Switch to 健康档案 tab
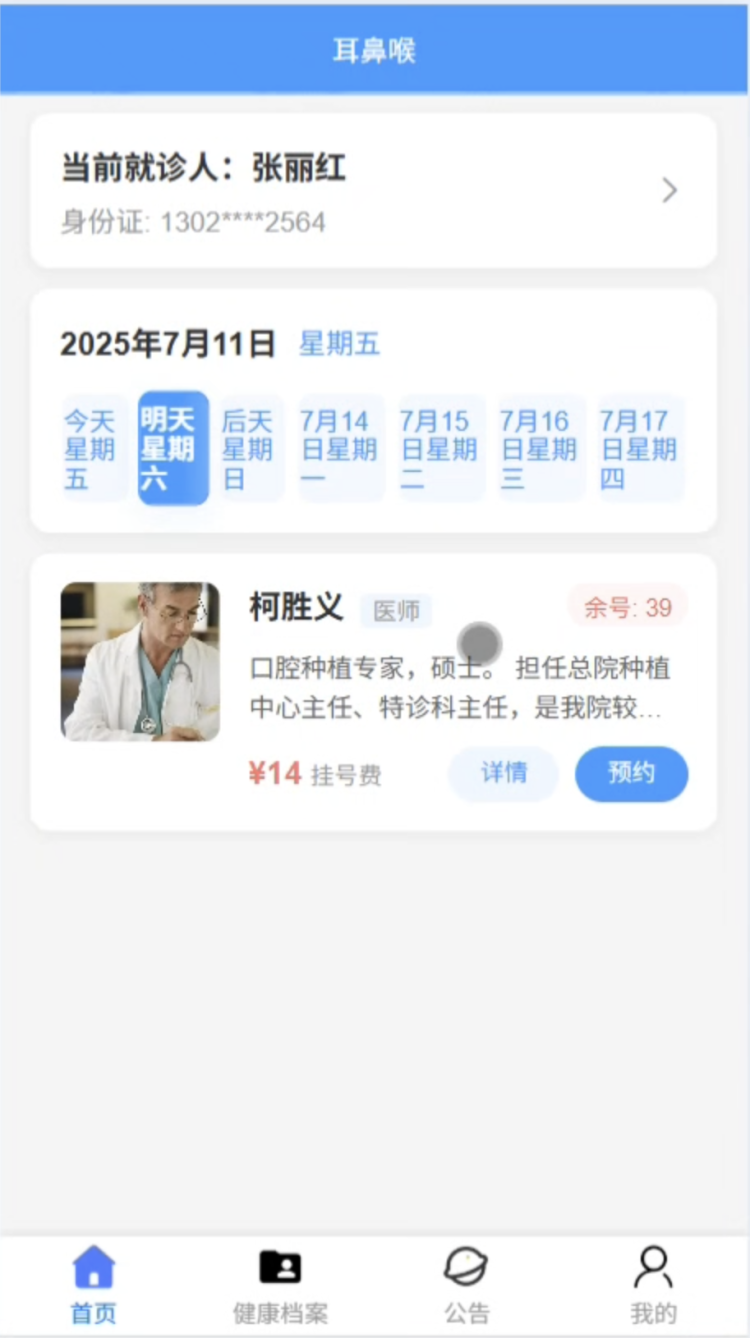Image resolution: width=750 pixels, height=1338 pixels. [280, 1285]
